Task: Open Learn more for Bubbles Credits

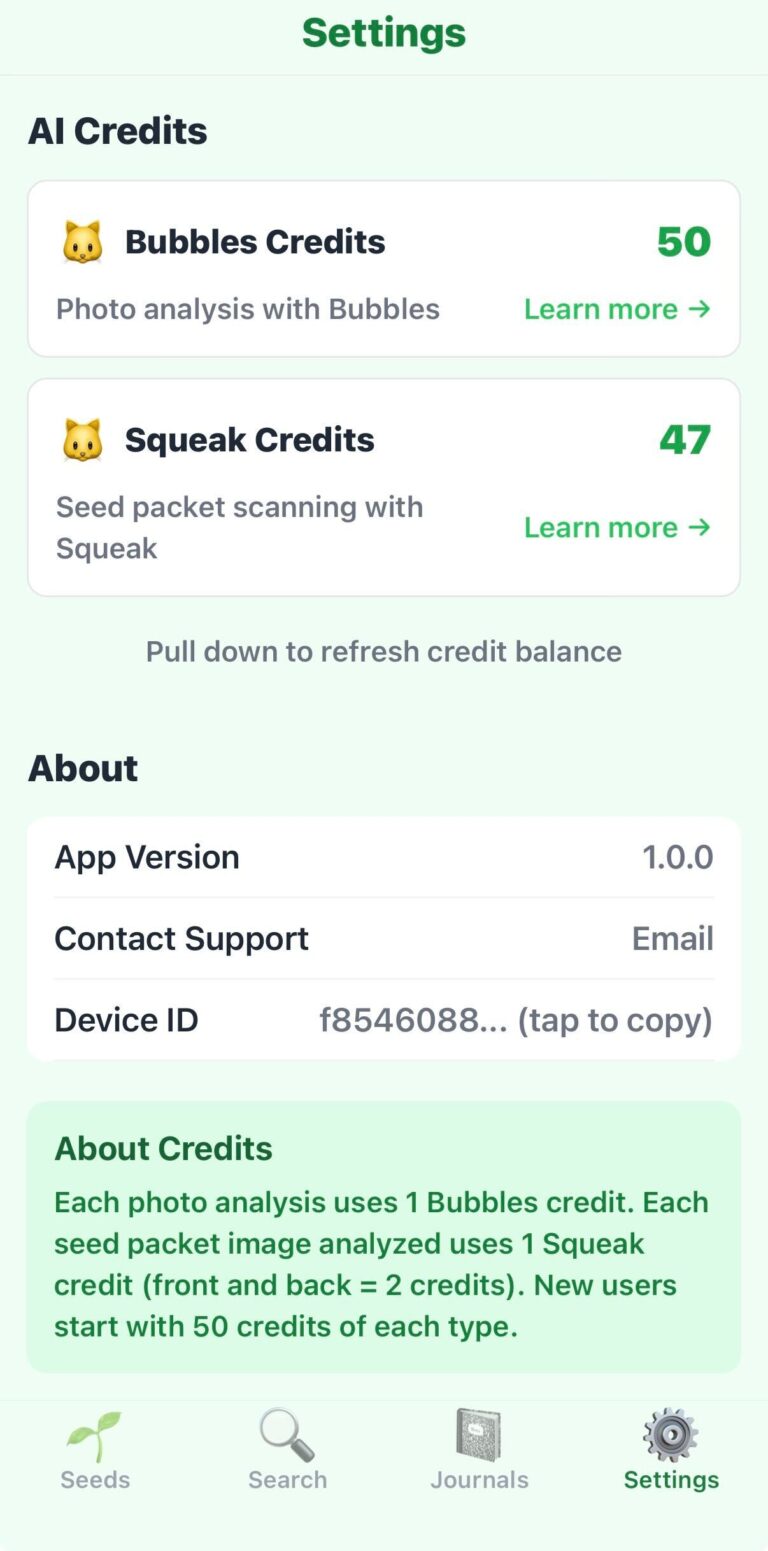Action: 616,309
